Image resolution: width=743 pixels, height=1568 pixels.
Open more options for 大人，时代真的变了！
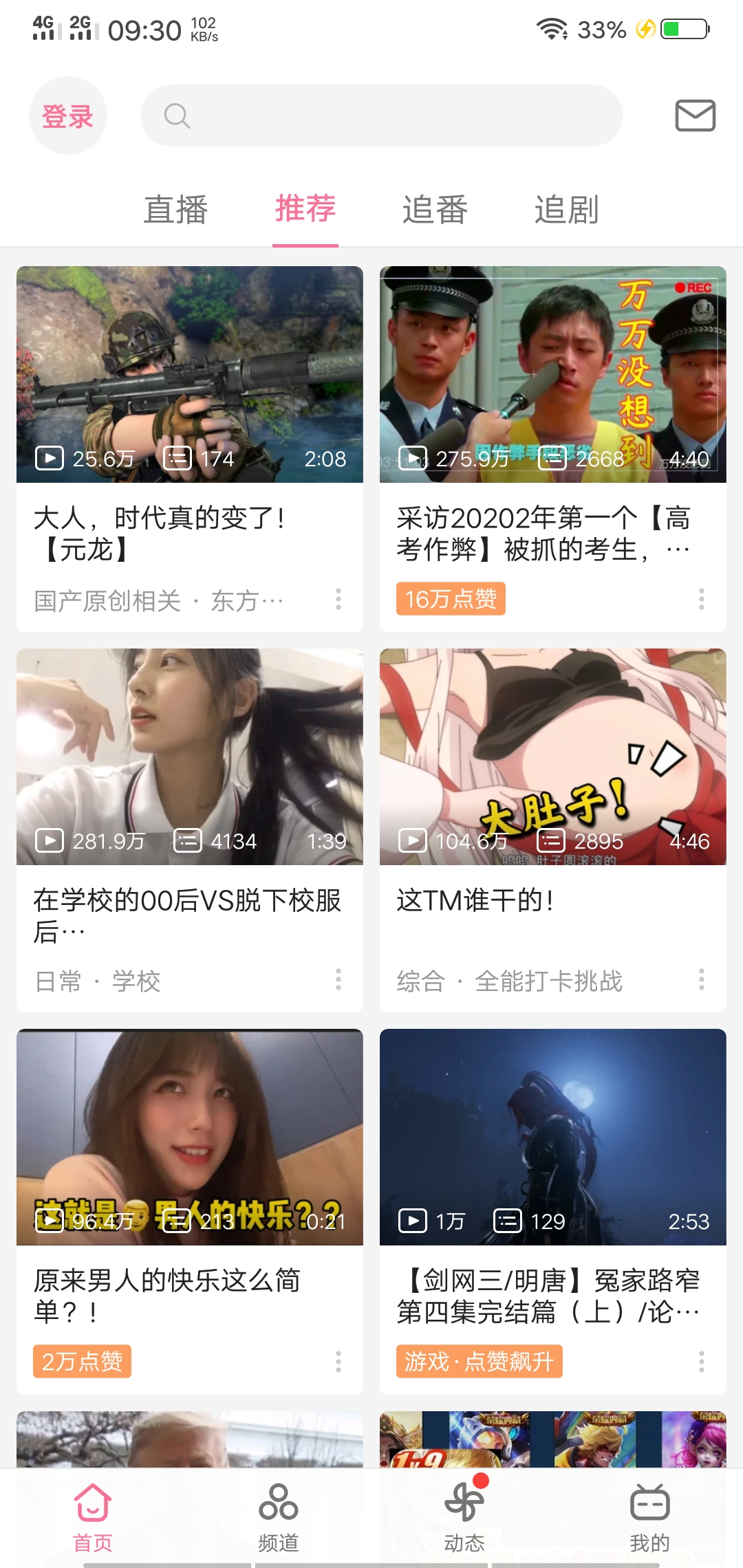tap(338, 599)
